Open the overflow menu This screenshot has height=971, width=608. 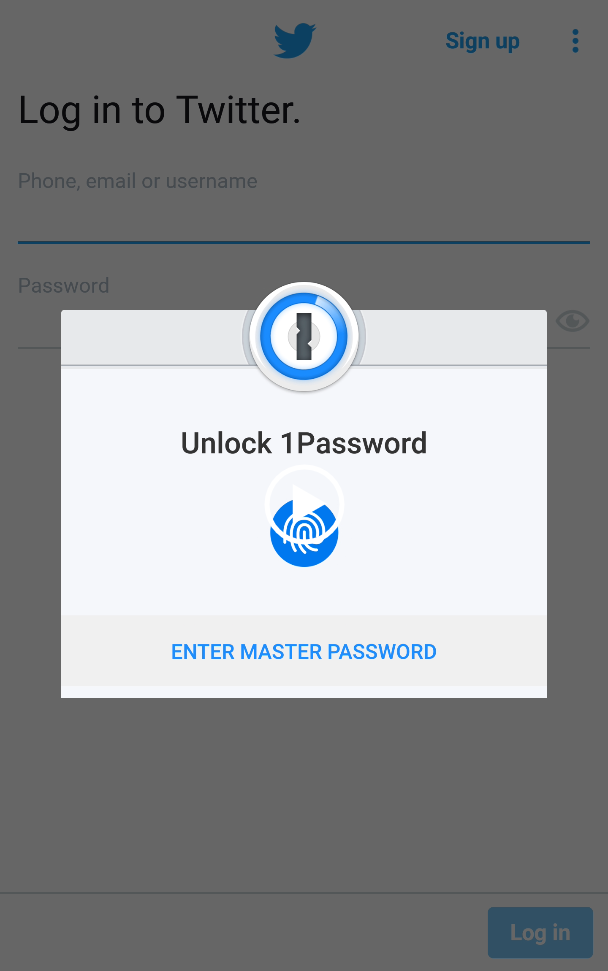point(575,41)
